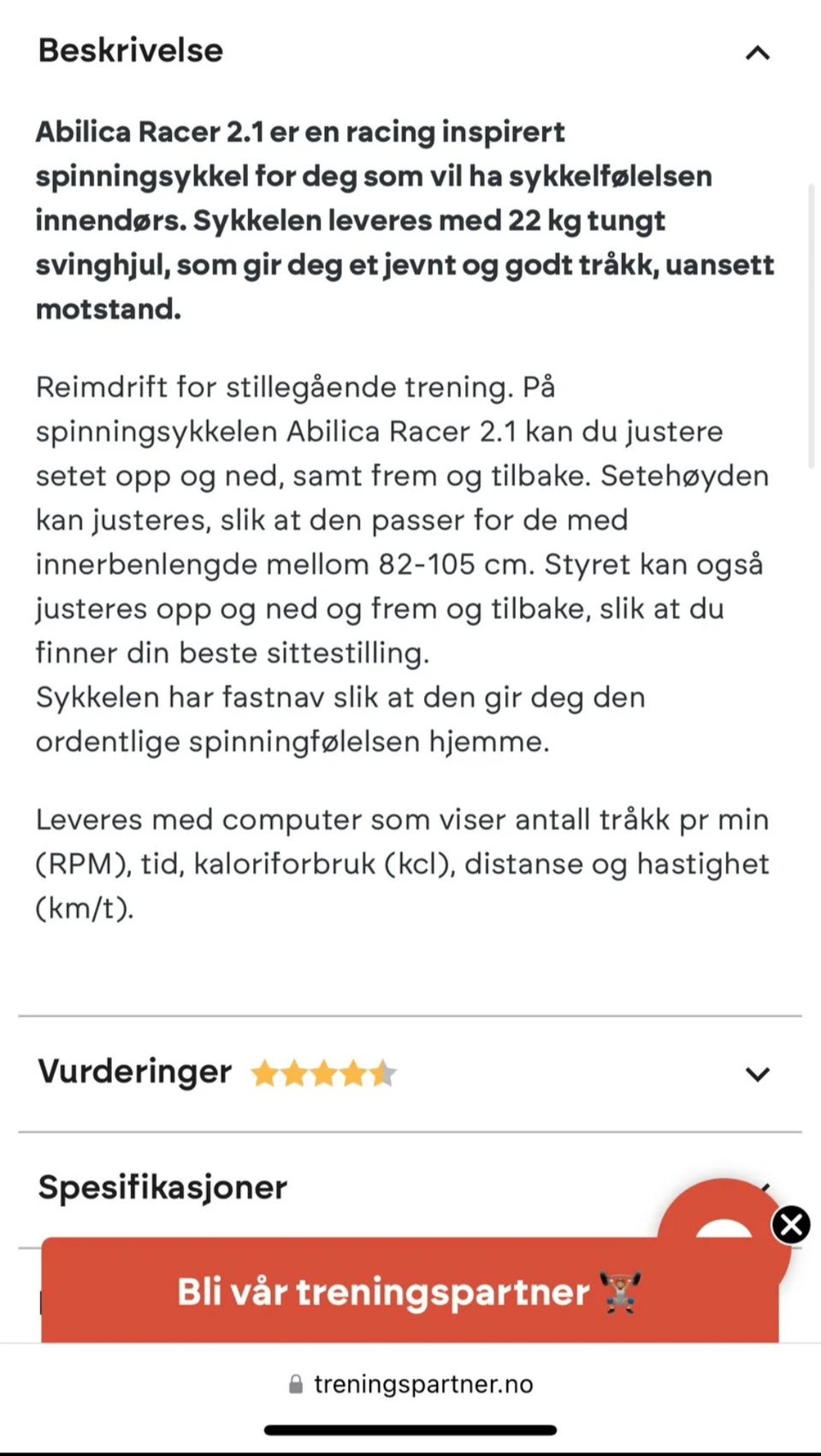Click the star rating indicator
The height and width of the screenshot is (1456, 821).
[x=324, y=1072]
